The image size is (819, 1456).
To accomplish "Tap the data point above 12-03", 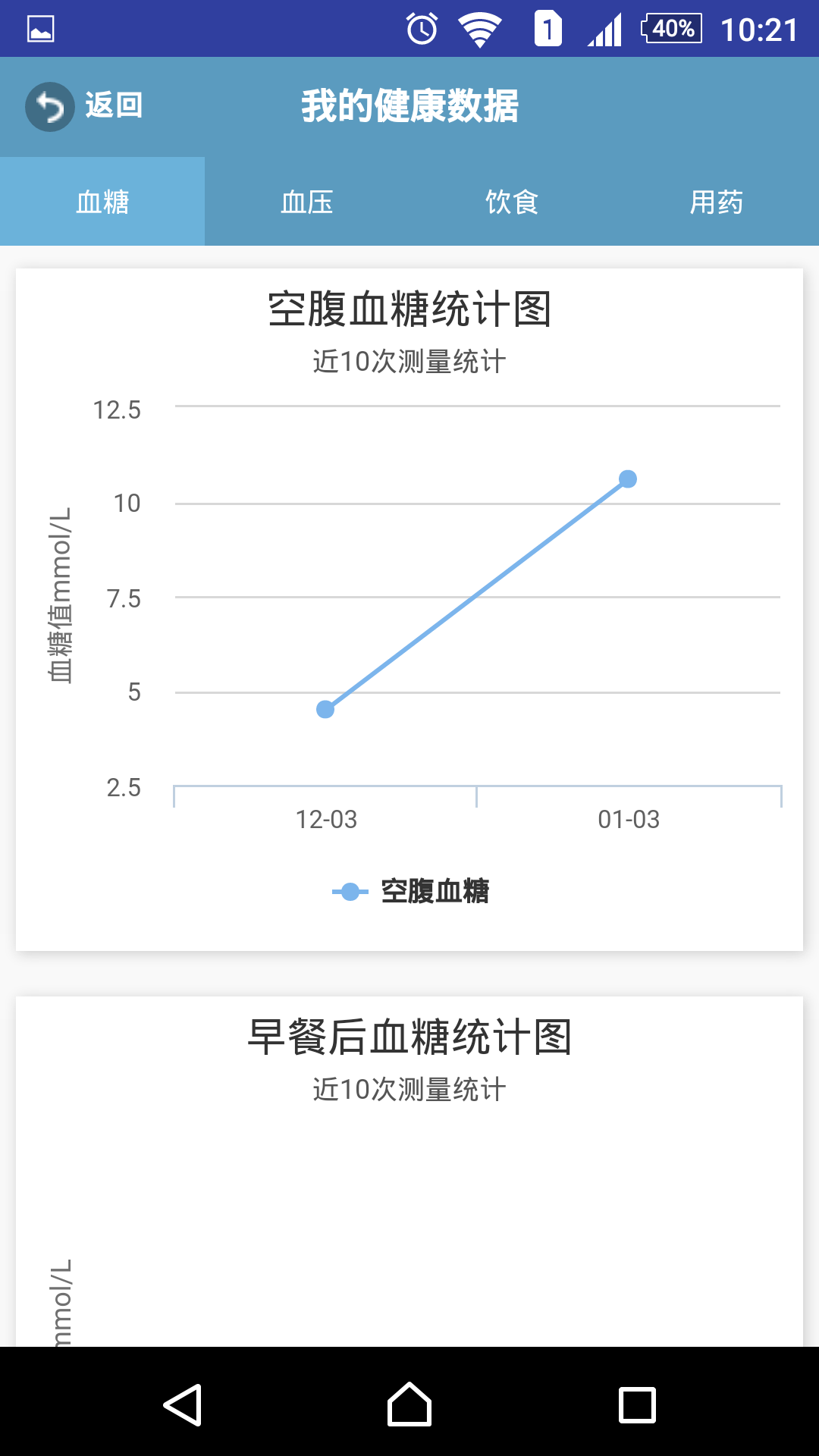I will (x=325, y=709).
